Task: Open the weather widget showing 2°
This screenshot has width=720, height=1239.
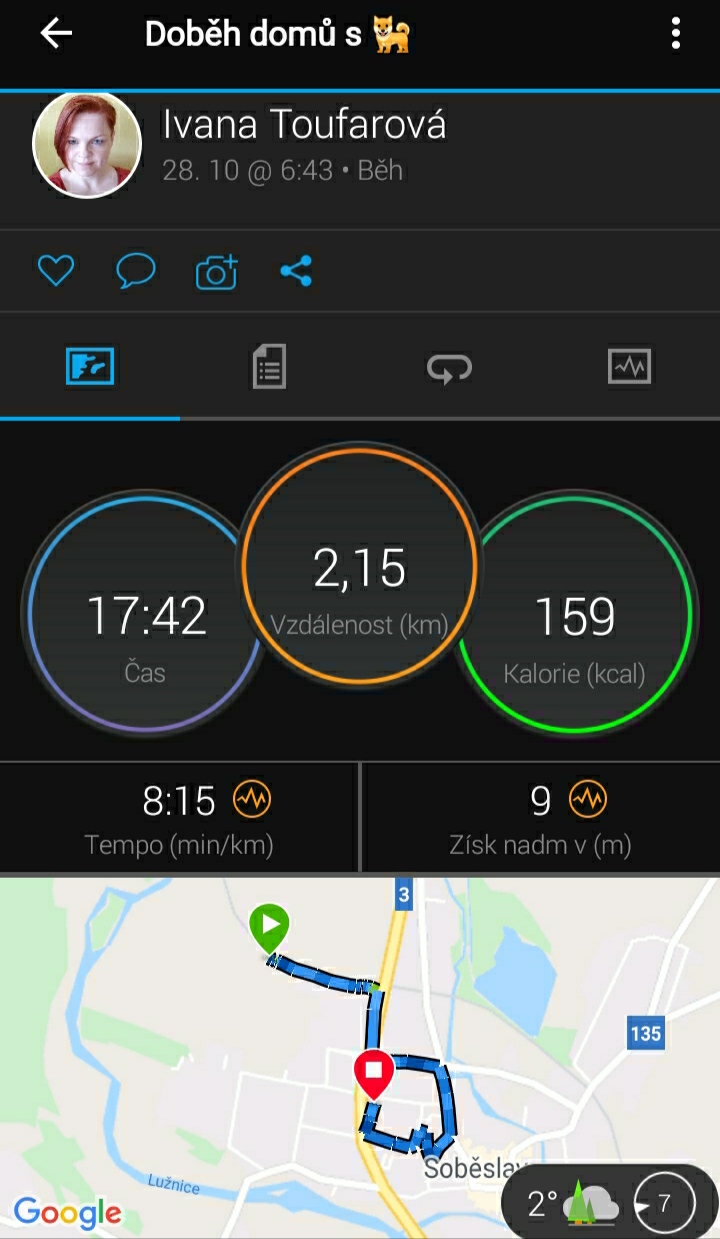Action: (609, 1202)
